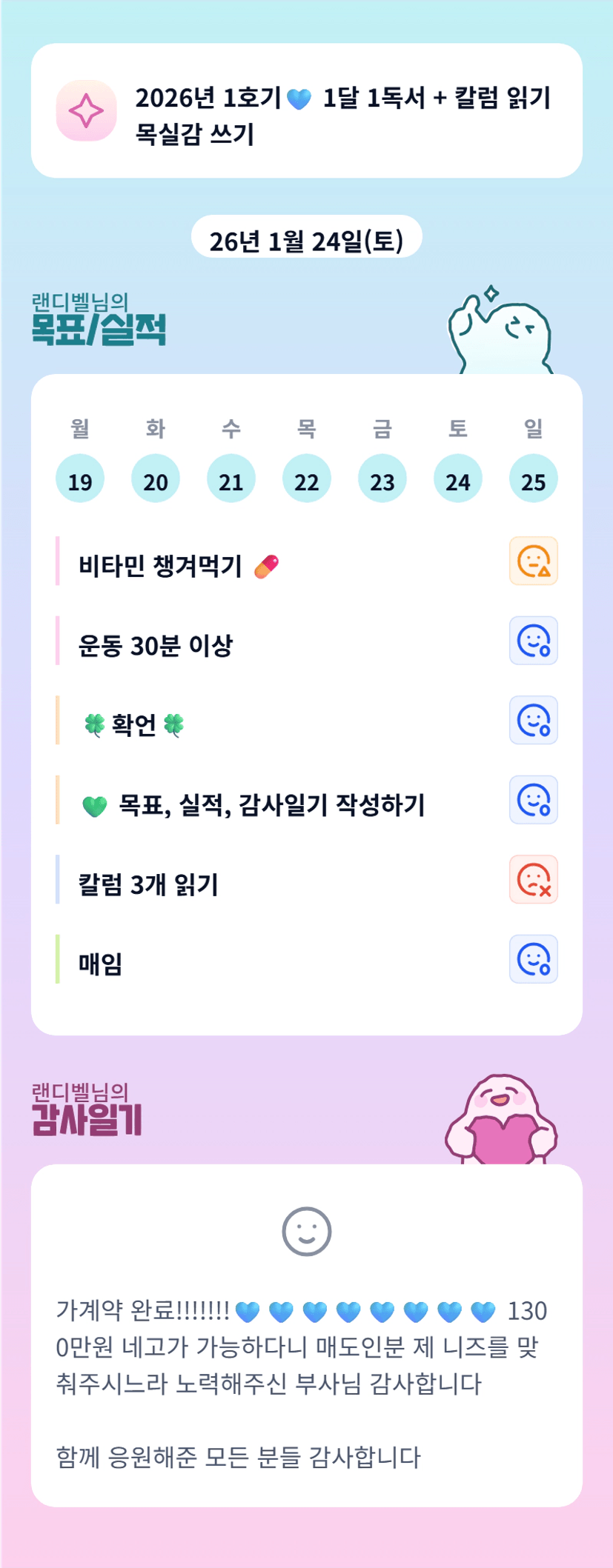Tap the 26년 1월 24일(토) date pill

click(306, 240)
